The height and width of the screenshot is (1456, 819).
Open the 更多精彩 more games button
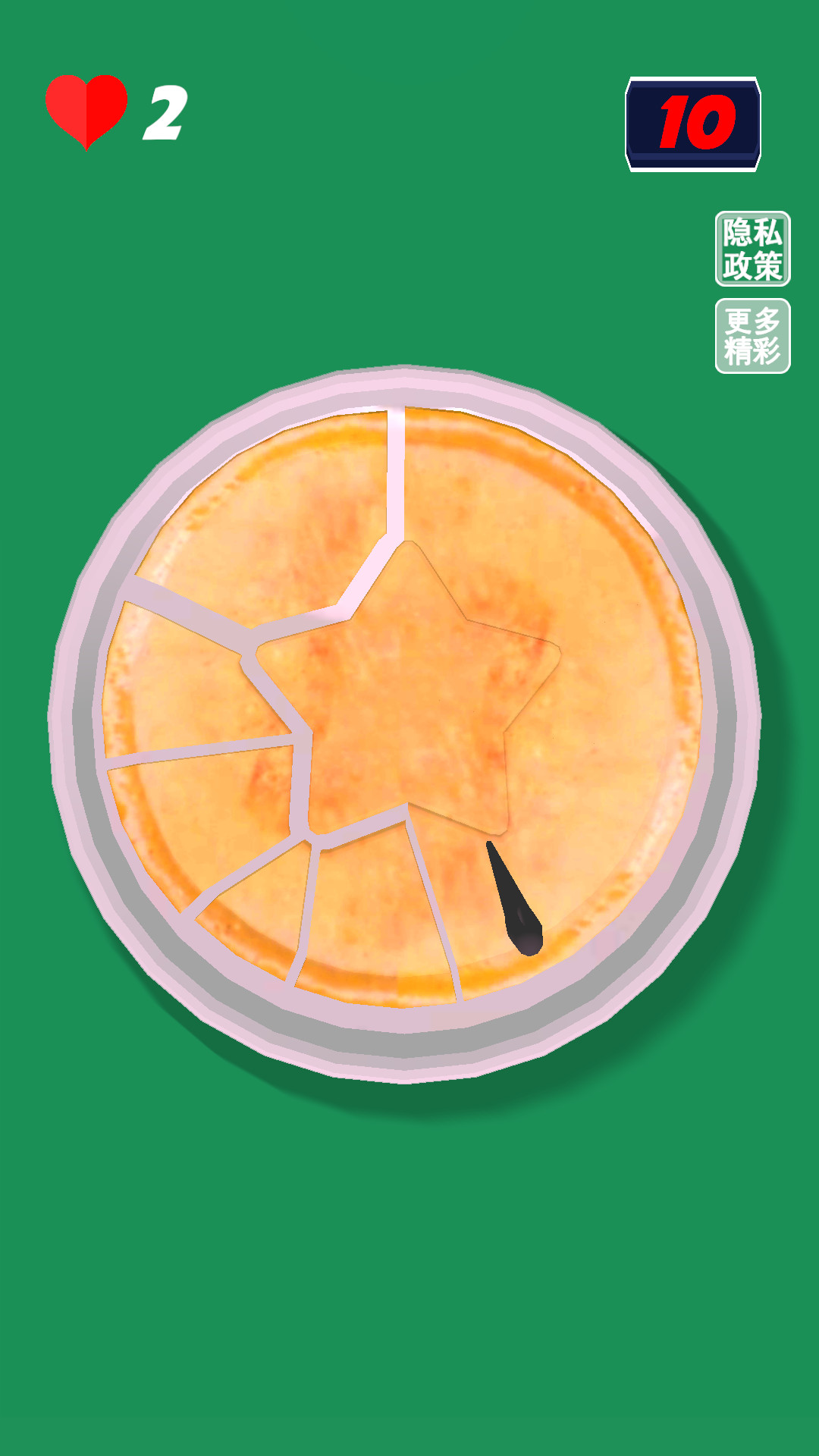click(x=752, y=336)
